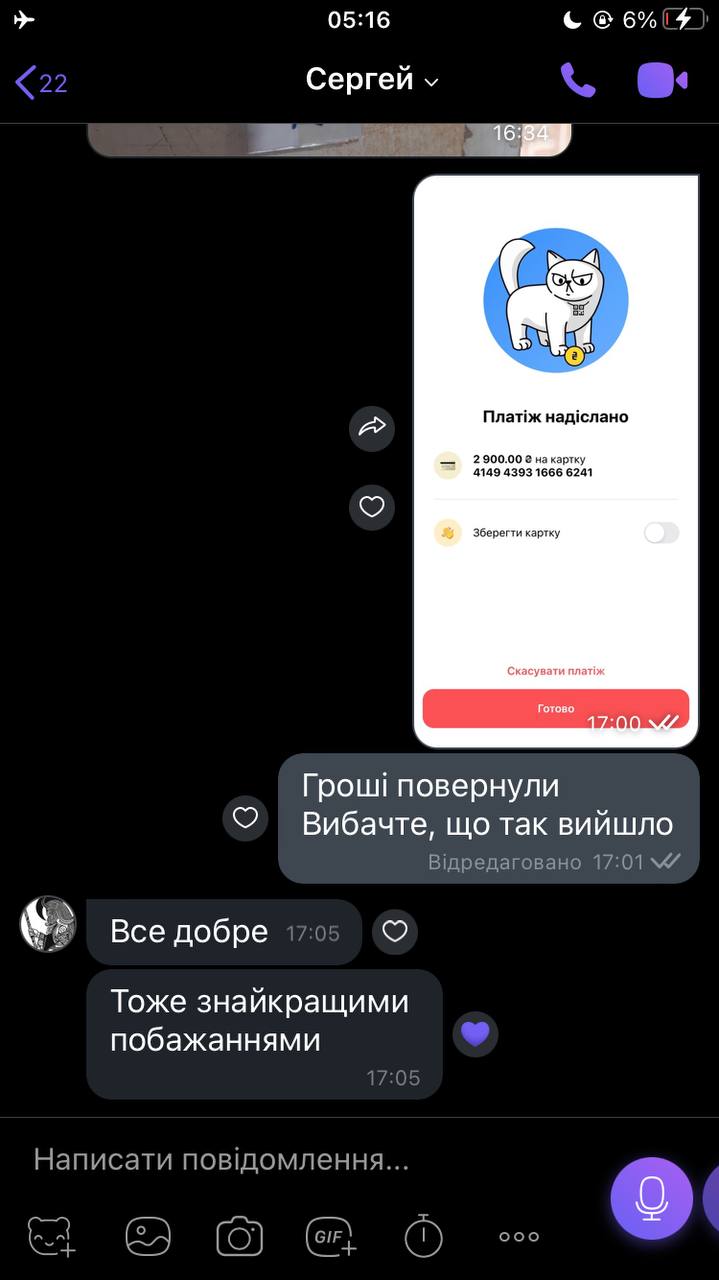Open more attachment options
This screenshot has height=1280, width=719.
coord(518,1237)
